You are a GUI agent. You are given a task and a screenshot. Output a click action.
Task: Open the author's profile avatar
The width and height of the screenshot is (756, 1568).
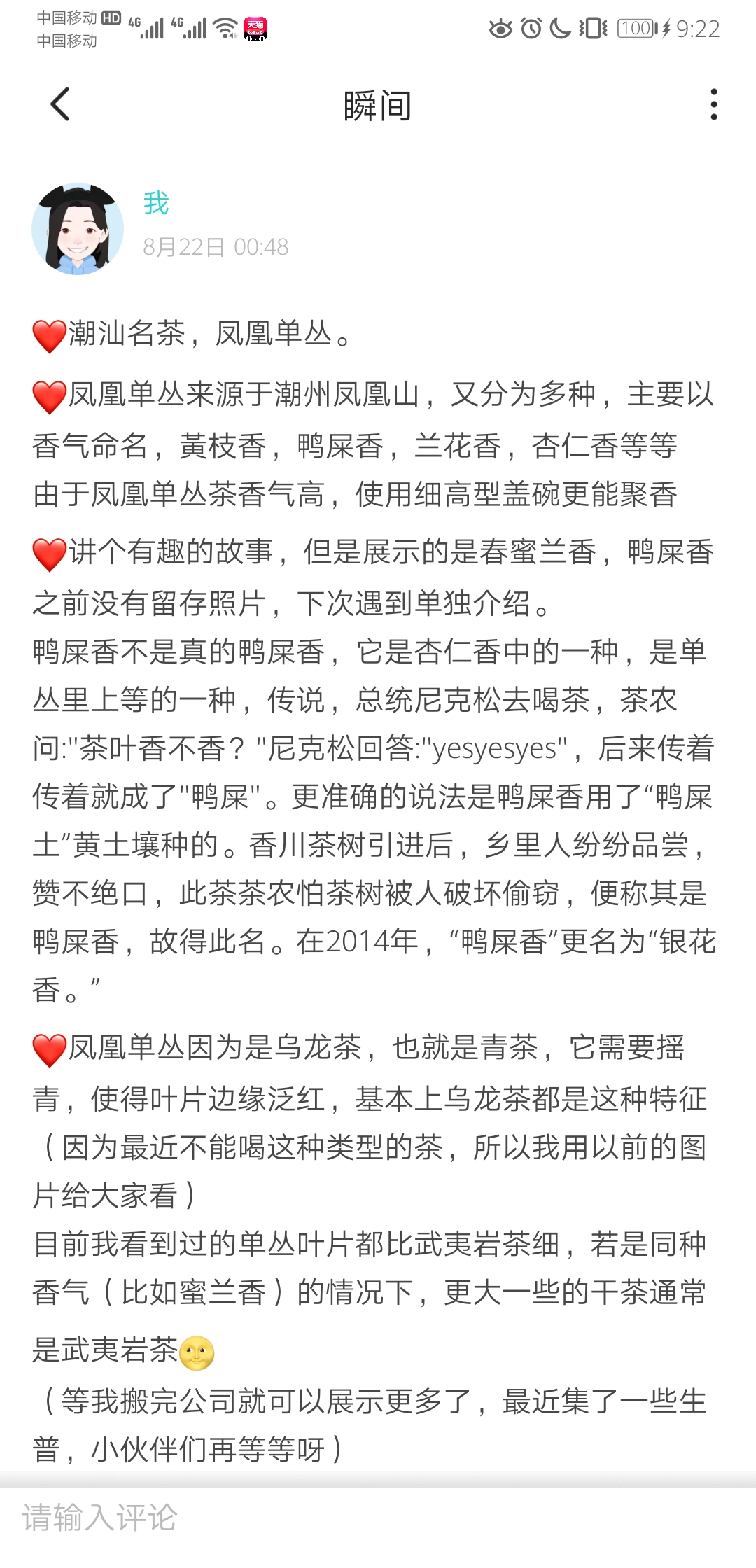pyautogui.click(x=78, y=229)
